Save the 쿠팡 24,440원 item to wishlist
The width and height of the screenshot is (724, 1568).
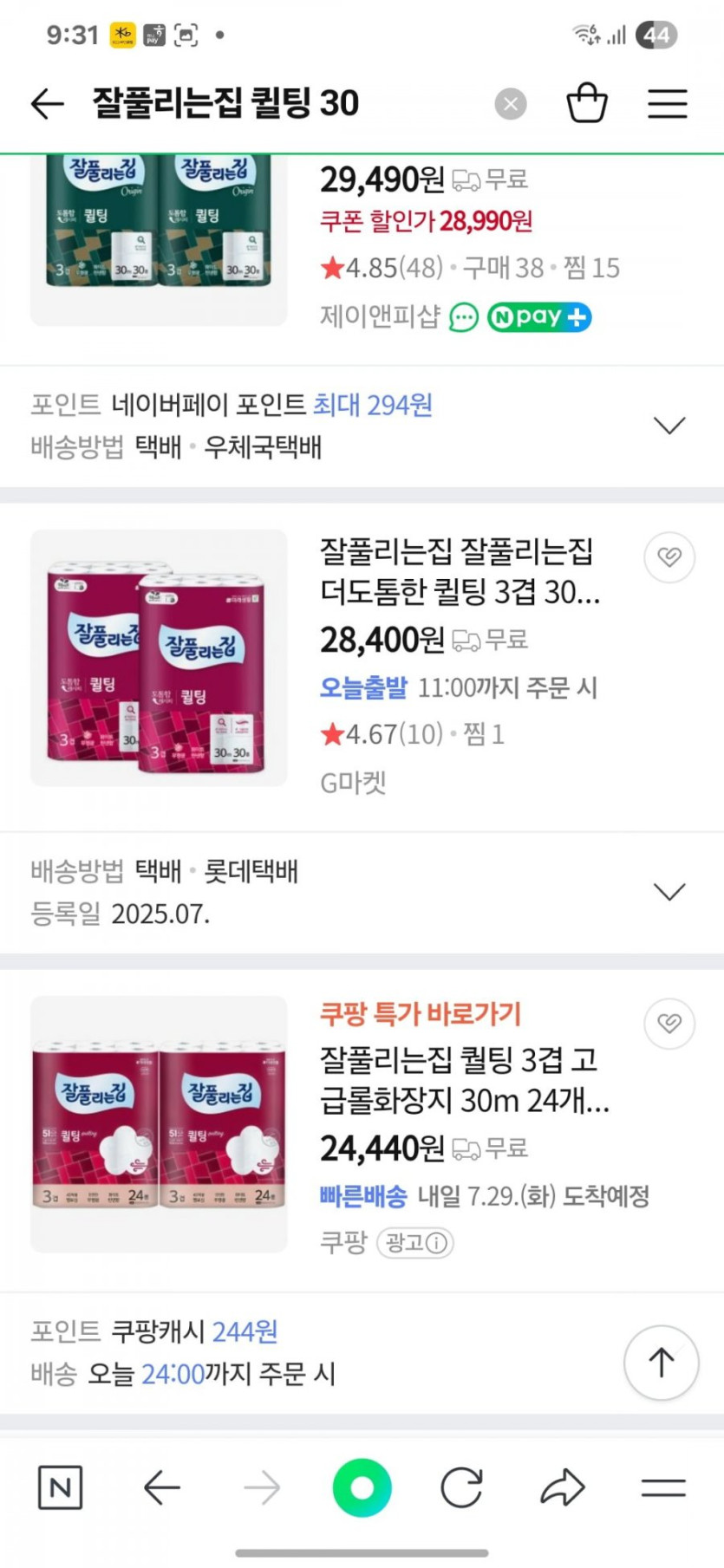(x=669, y=1024)
